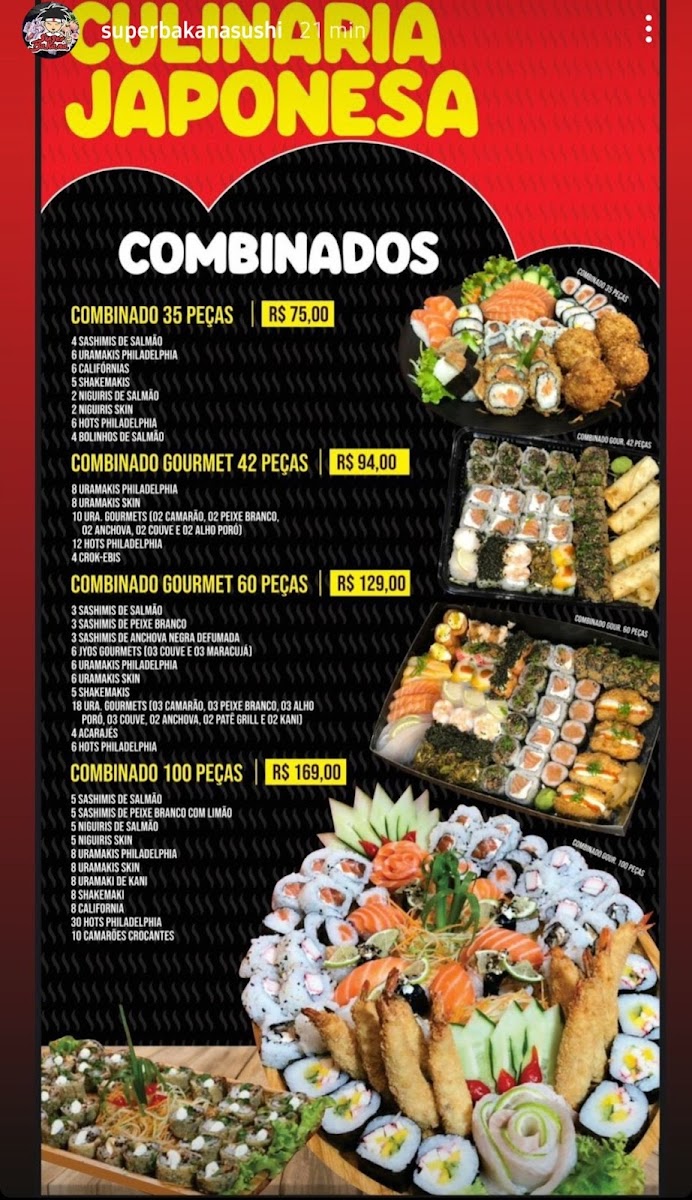Open the story overflow menu
Viewport: 692px width, 1200px height.
[x=648, y=30]
